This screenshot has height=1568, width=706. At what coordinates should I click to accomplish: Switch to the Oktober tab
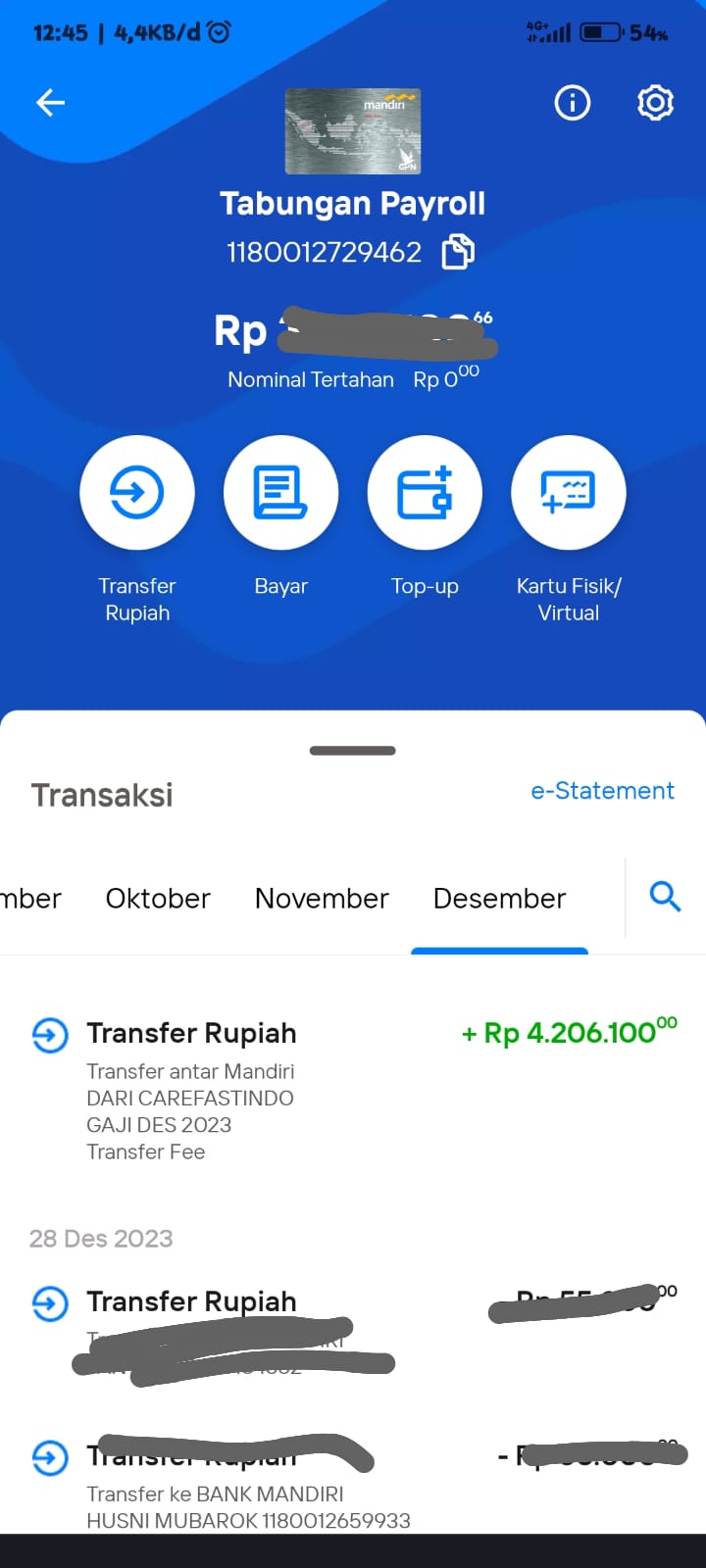point(158,899)
